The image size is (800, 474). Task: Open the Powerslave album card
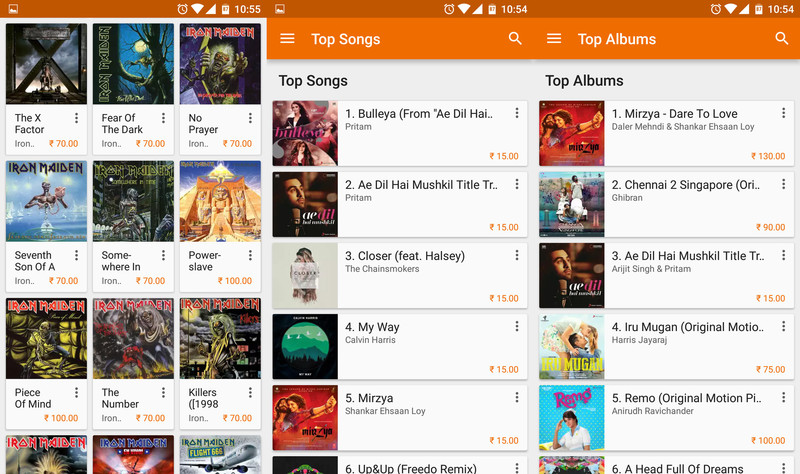click(220, 201)
